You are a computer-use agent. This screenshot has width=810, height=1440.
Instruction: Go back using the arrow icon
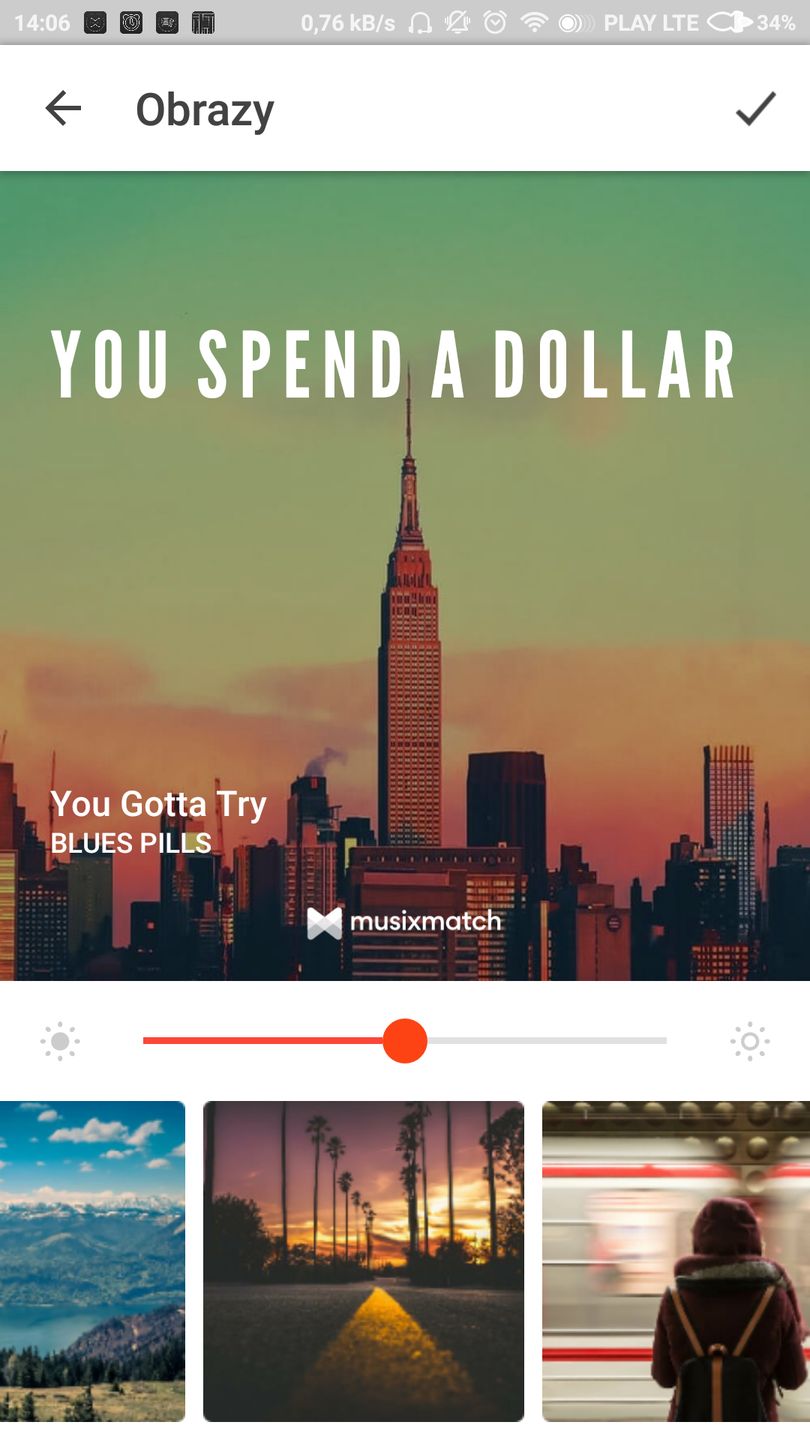point(63,108)
